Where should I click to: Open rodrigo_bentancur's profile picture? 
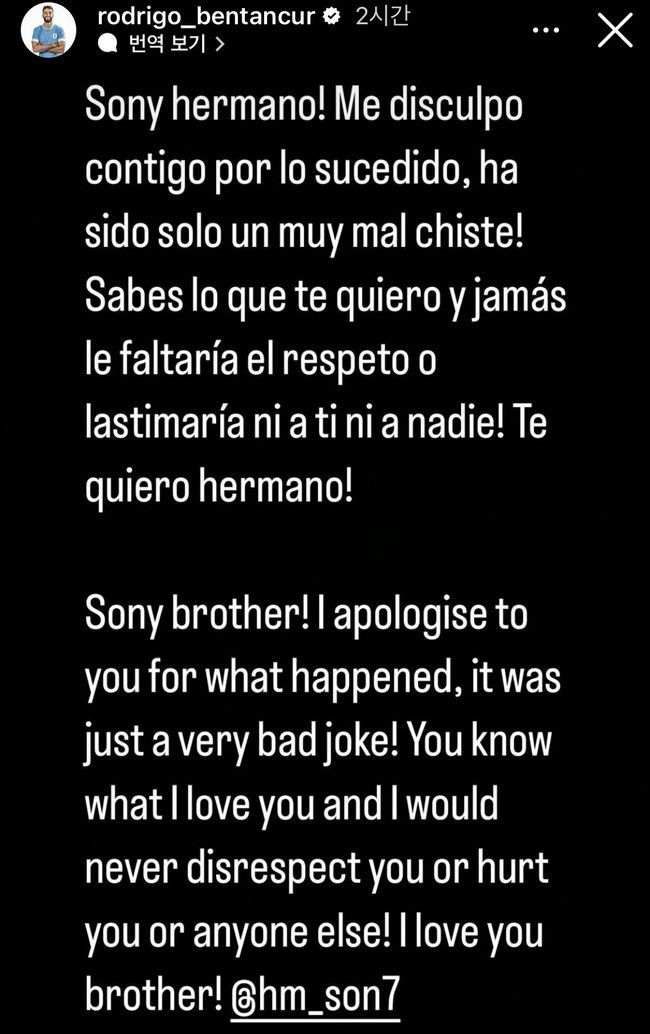(47, 30)
